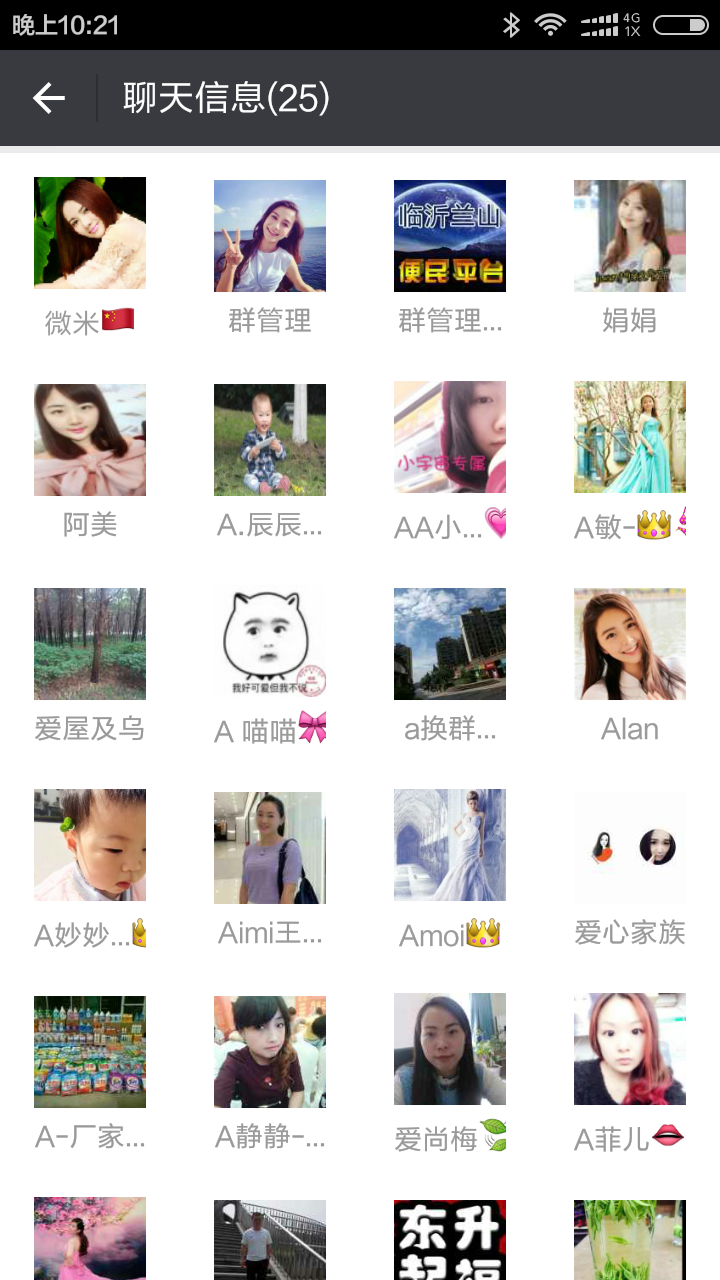This screenshot has height=1280, width=720.
Task: Open A静静 member profile
Action: [x=270, y=1052]
